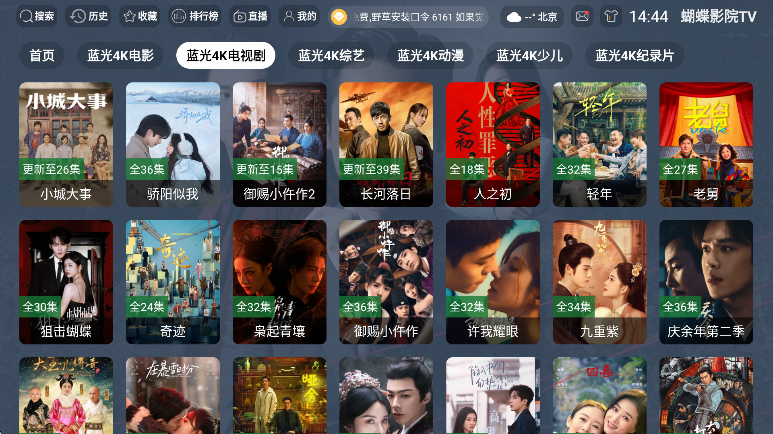This screenshot has width=773, height=434.
Task: Open the 排行榜 rankings
Action: point(194,17)
